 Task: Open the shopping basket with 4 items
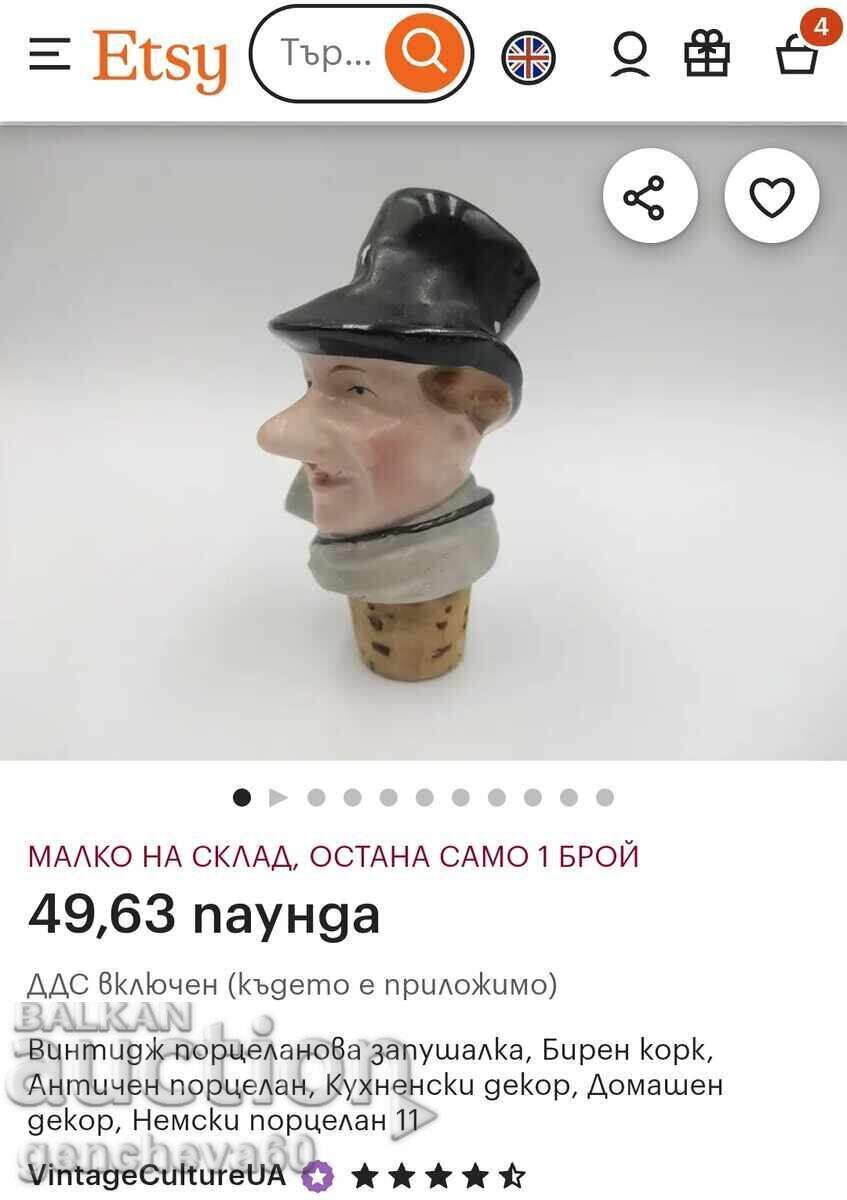point(798,54)
